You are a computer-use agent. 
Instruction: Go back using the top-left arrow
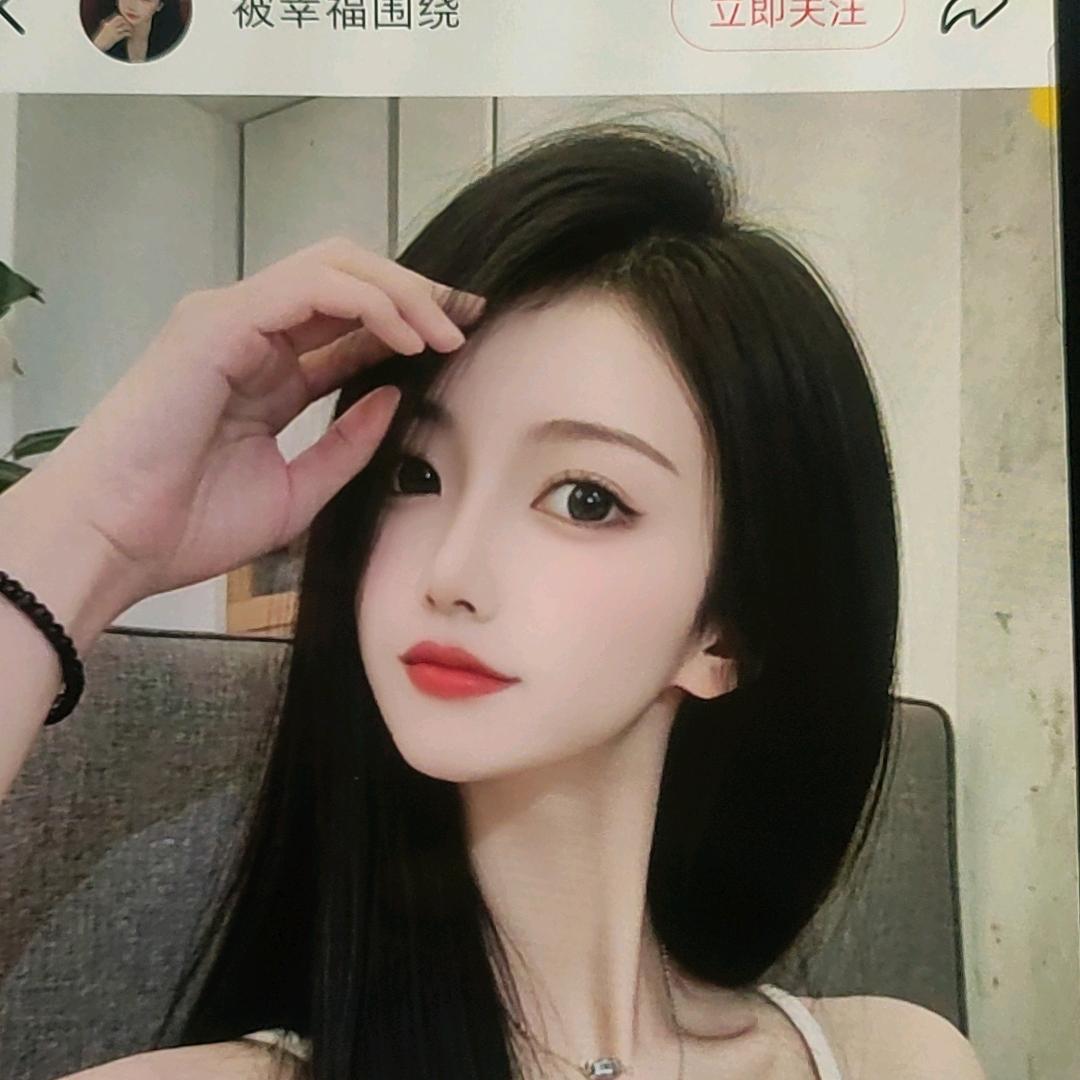(10, 16)
